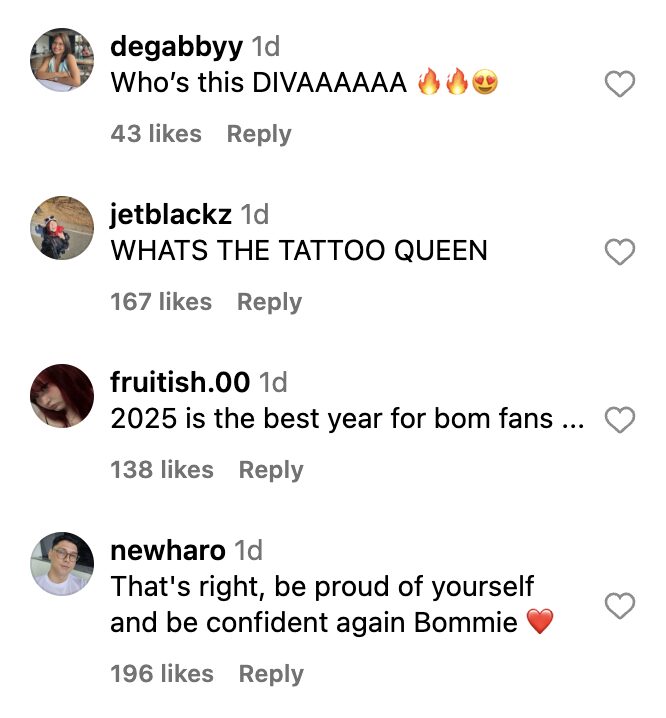The width and height of the screenshot is (666, 718).
Task: Like jetblackz's tattoo queen comment
Action: [620, 253]
